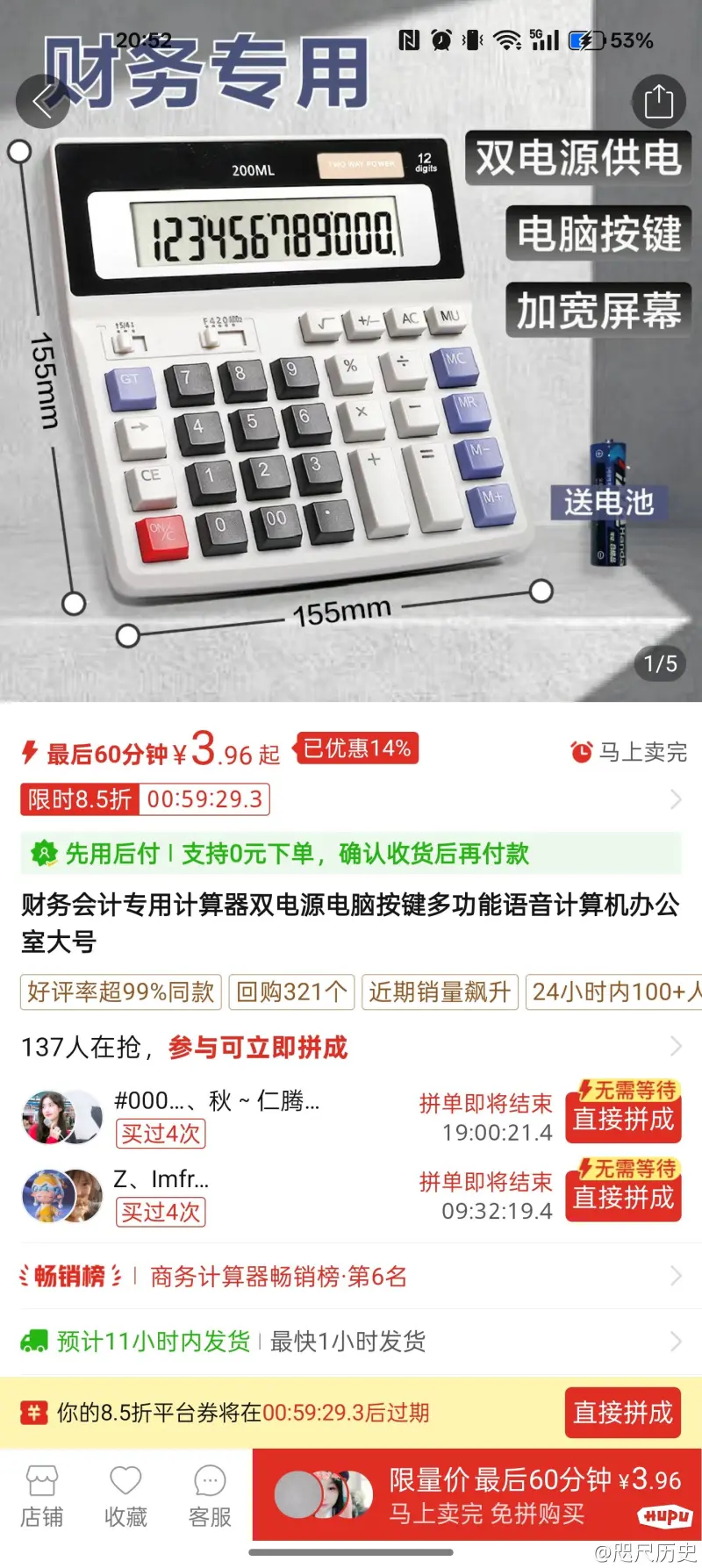
Task: Tap the 回购321个 tag
Action: [291, 992]
